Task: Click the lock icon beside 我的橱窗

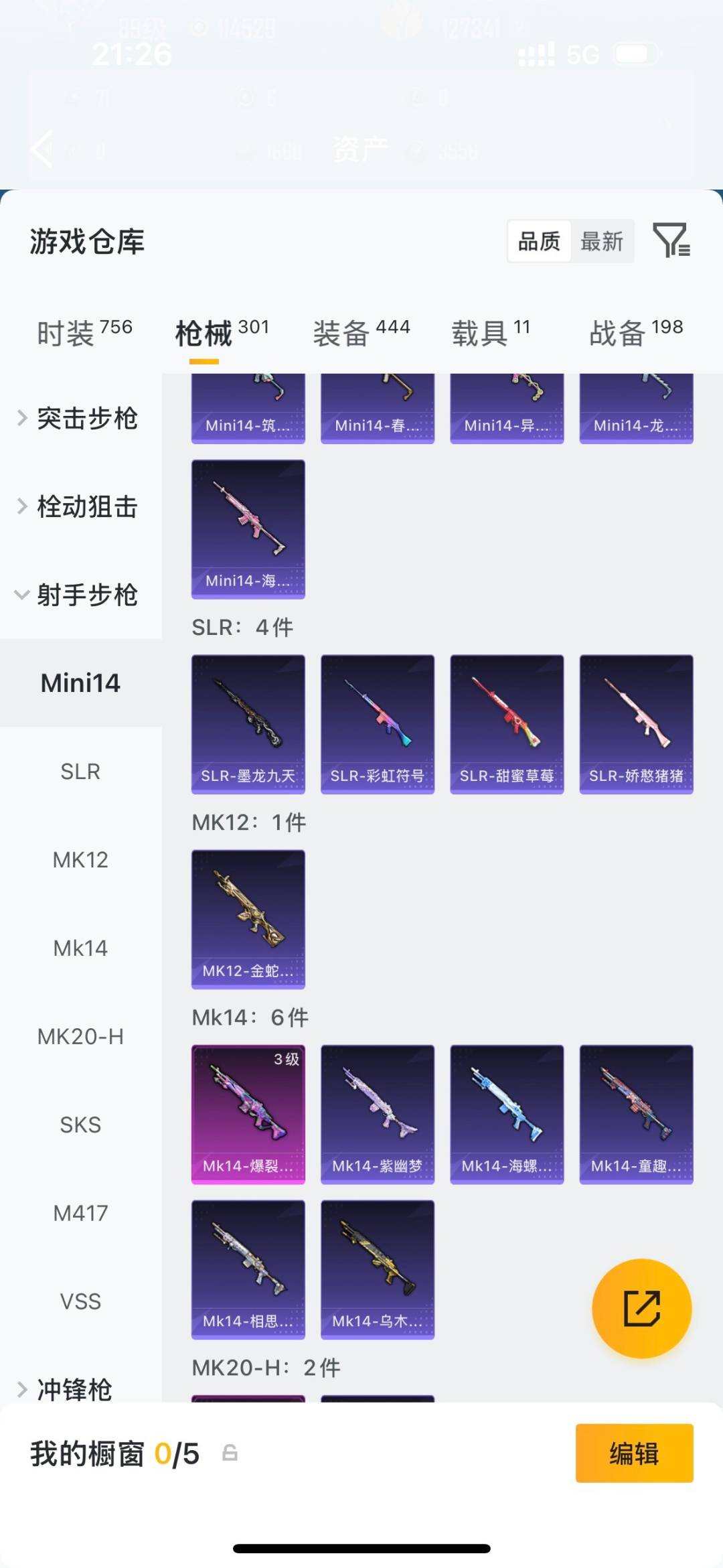Action: [228, 1455]
